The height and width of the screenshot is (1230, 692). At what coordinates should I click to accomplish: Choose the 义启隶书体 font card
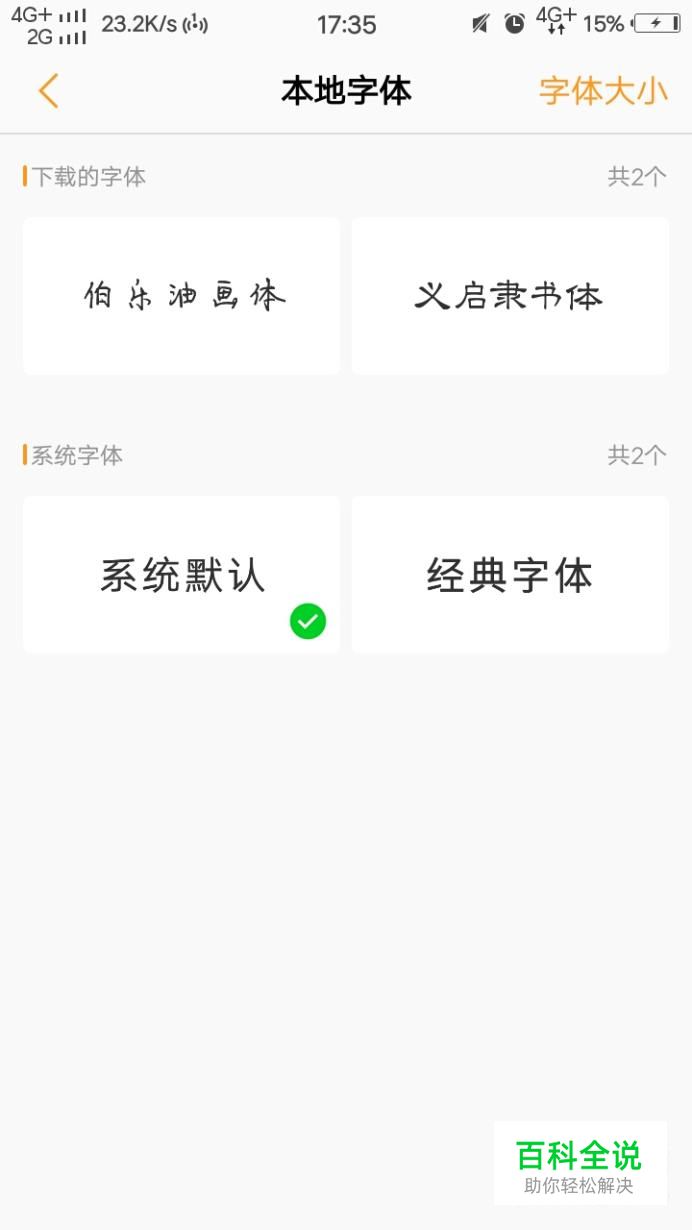point(510,296)
